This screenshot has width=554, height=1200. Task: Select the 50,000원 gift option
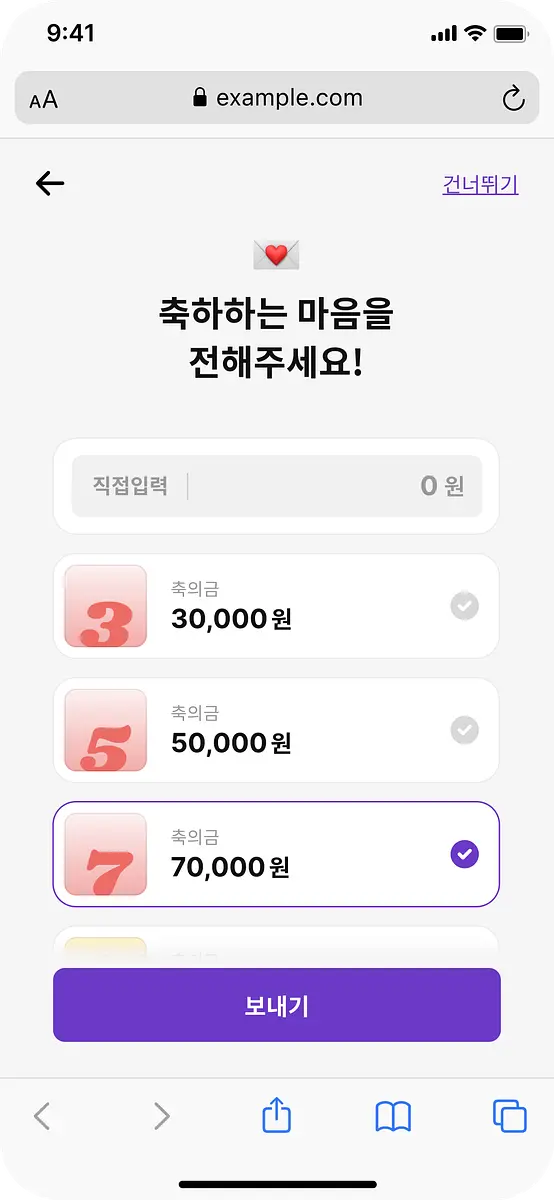tap(276, 730)
